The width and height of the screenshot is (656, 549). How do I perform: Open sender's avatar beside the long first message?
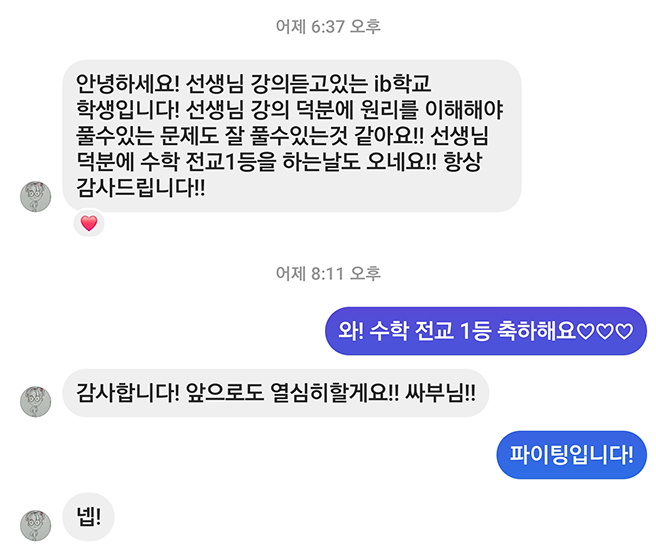pos(36,196)
